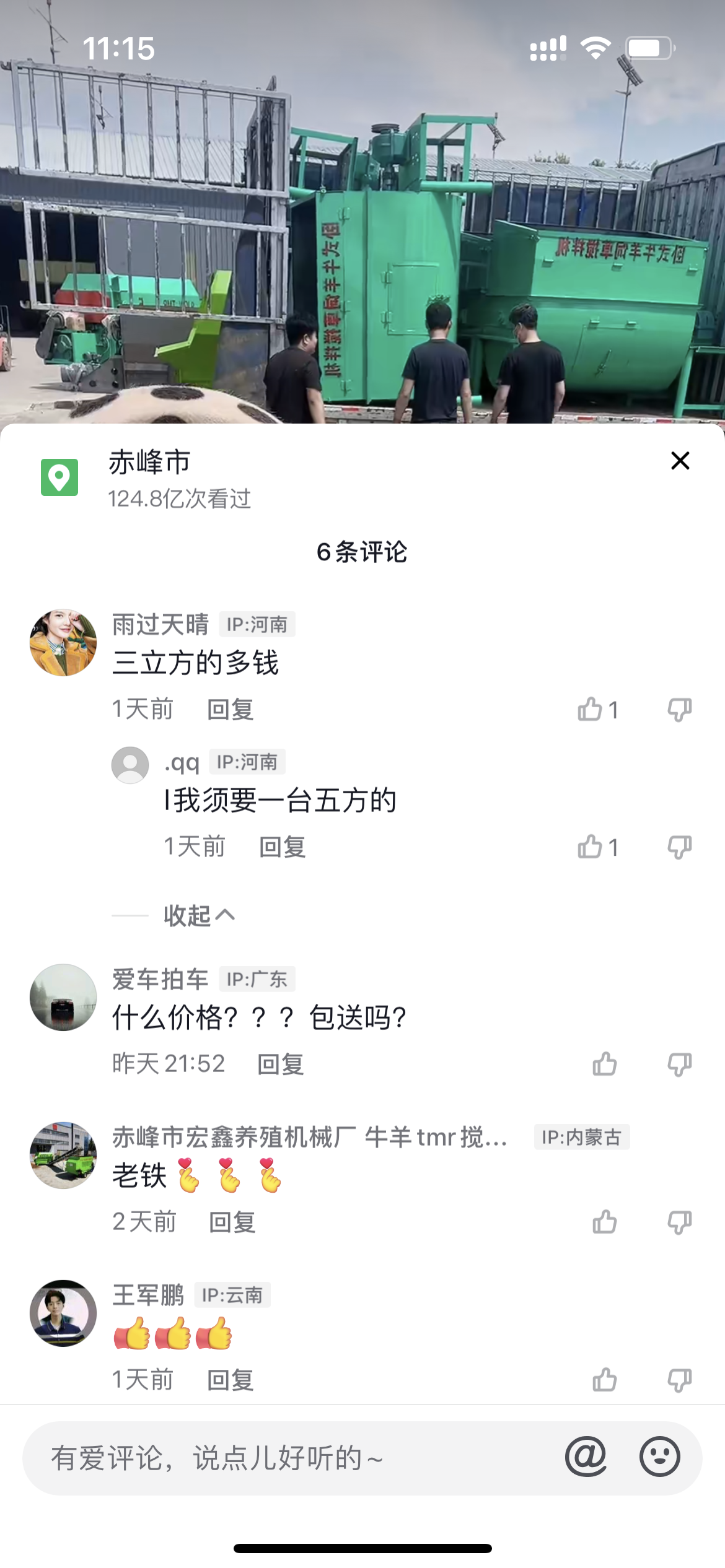Mention someone with the @ icon
725x1568 pixels.
pyautogui.click(x=586, y=1457)
